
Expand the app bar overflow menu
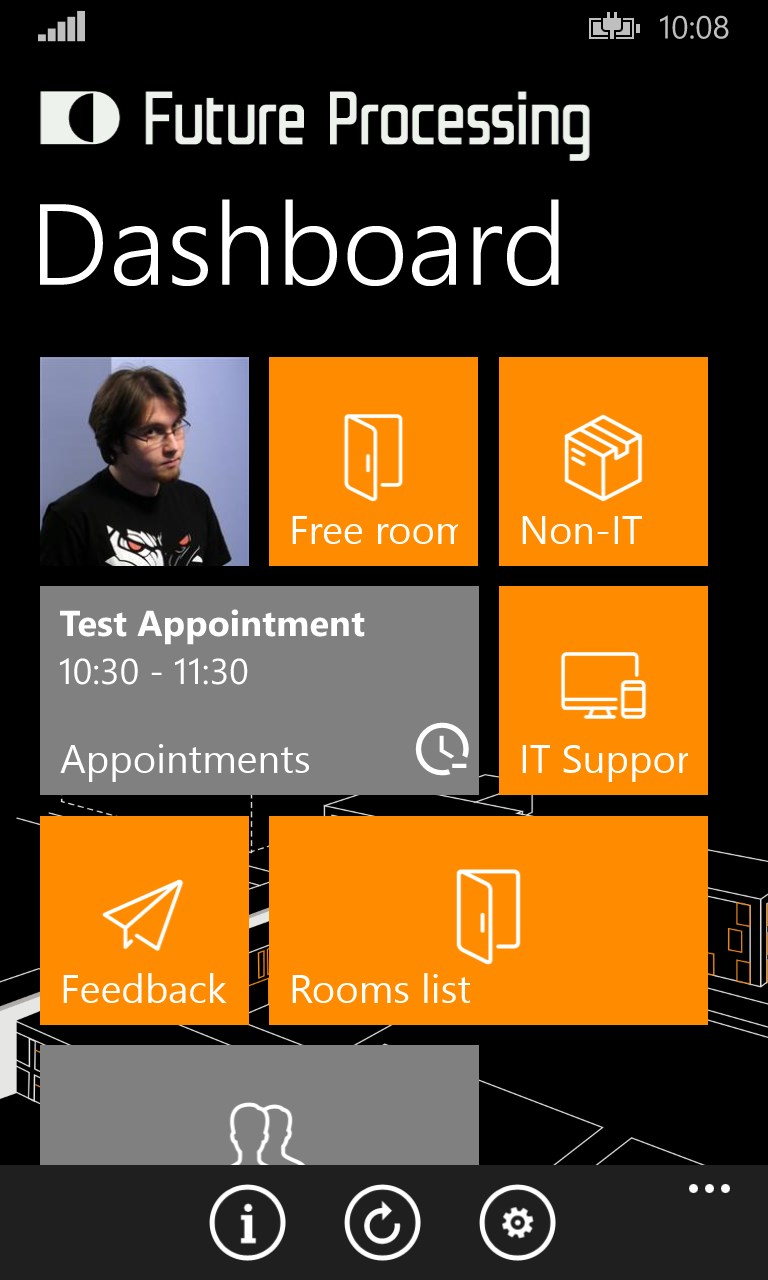(709, 1190)
